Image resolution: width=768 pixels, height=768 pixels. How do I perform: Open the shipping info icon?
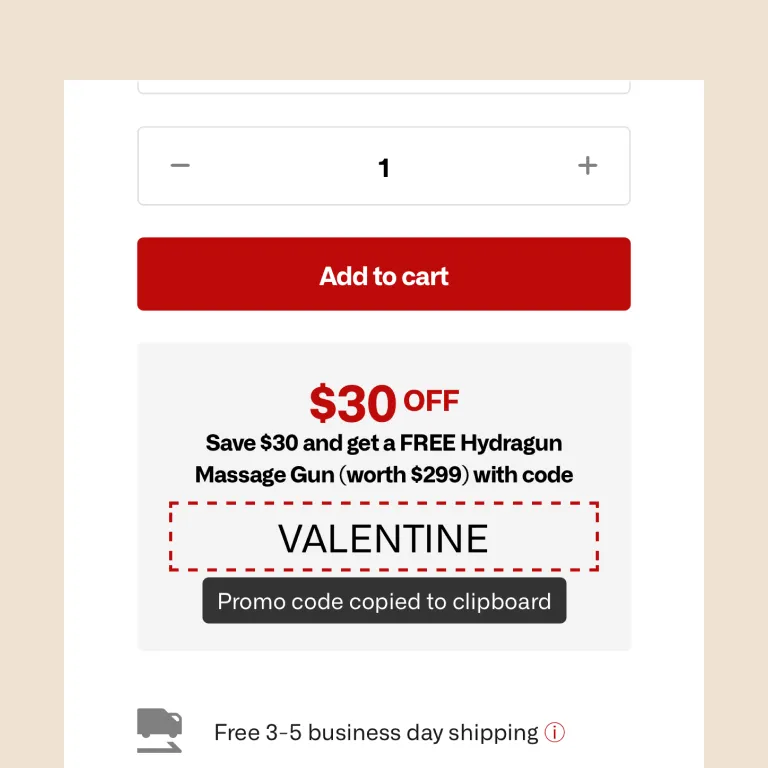(x=555, y=733)
